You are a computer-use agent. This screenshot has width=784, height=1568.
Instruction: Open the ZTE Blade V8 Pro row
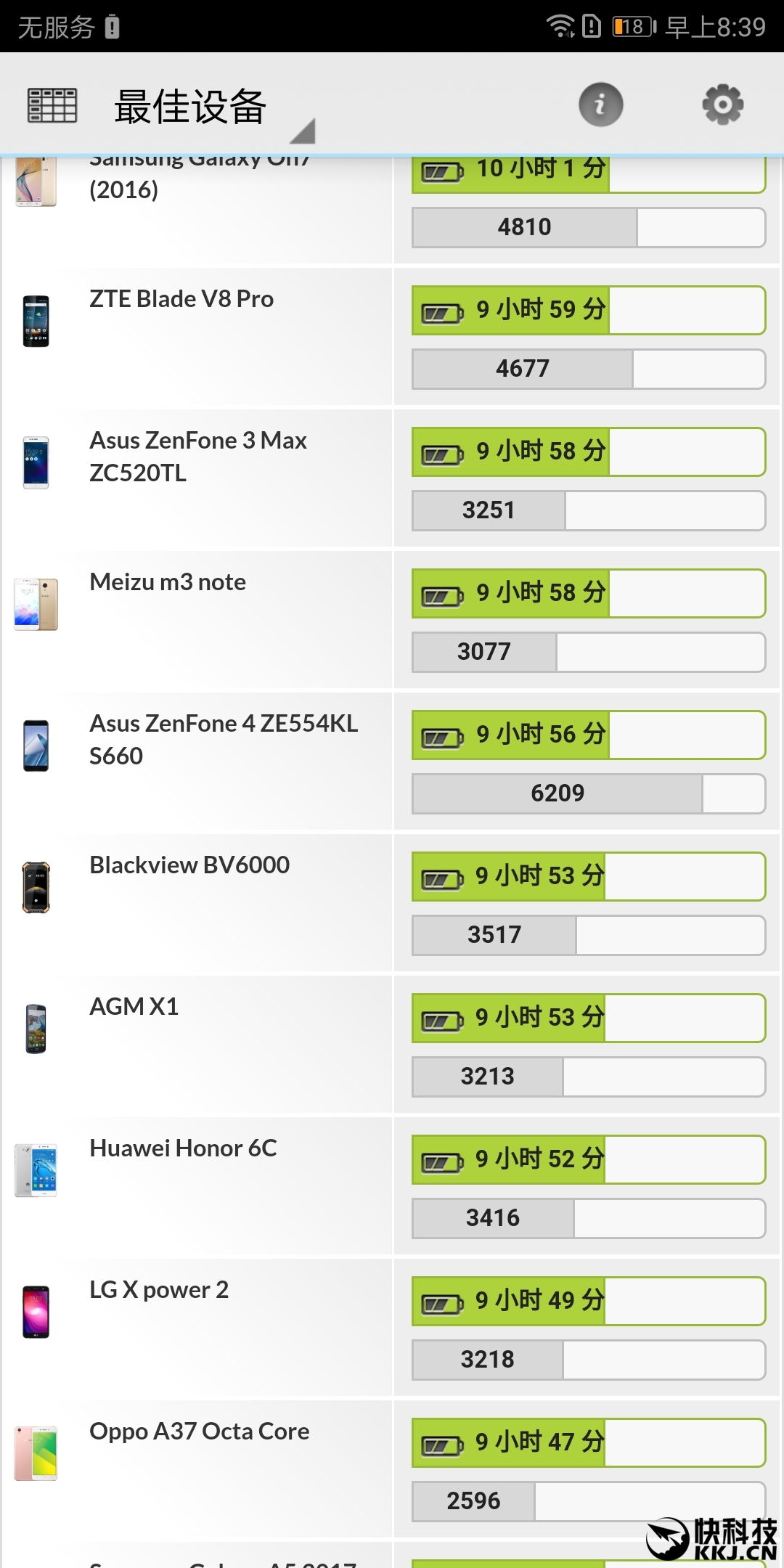coord(392,336)
